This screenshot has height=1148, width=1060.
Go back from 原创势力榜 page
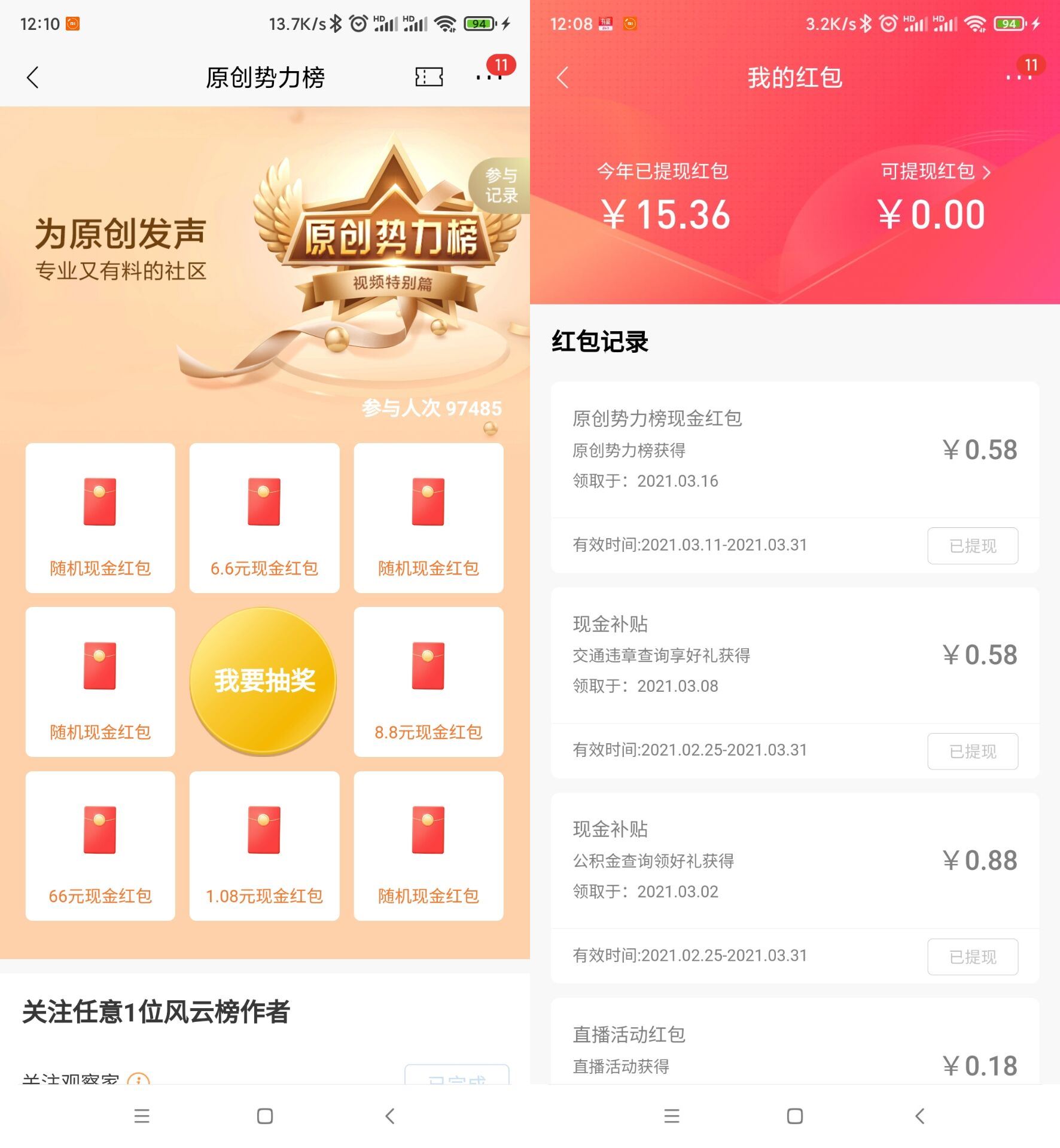[33, 77]
